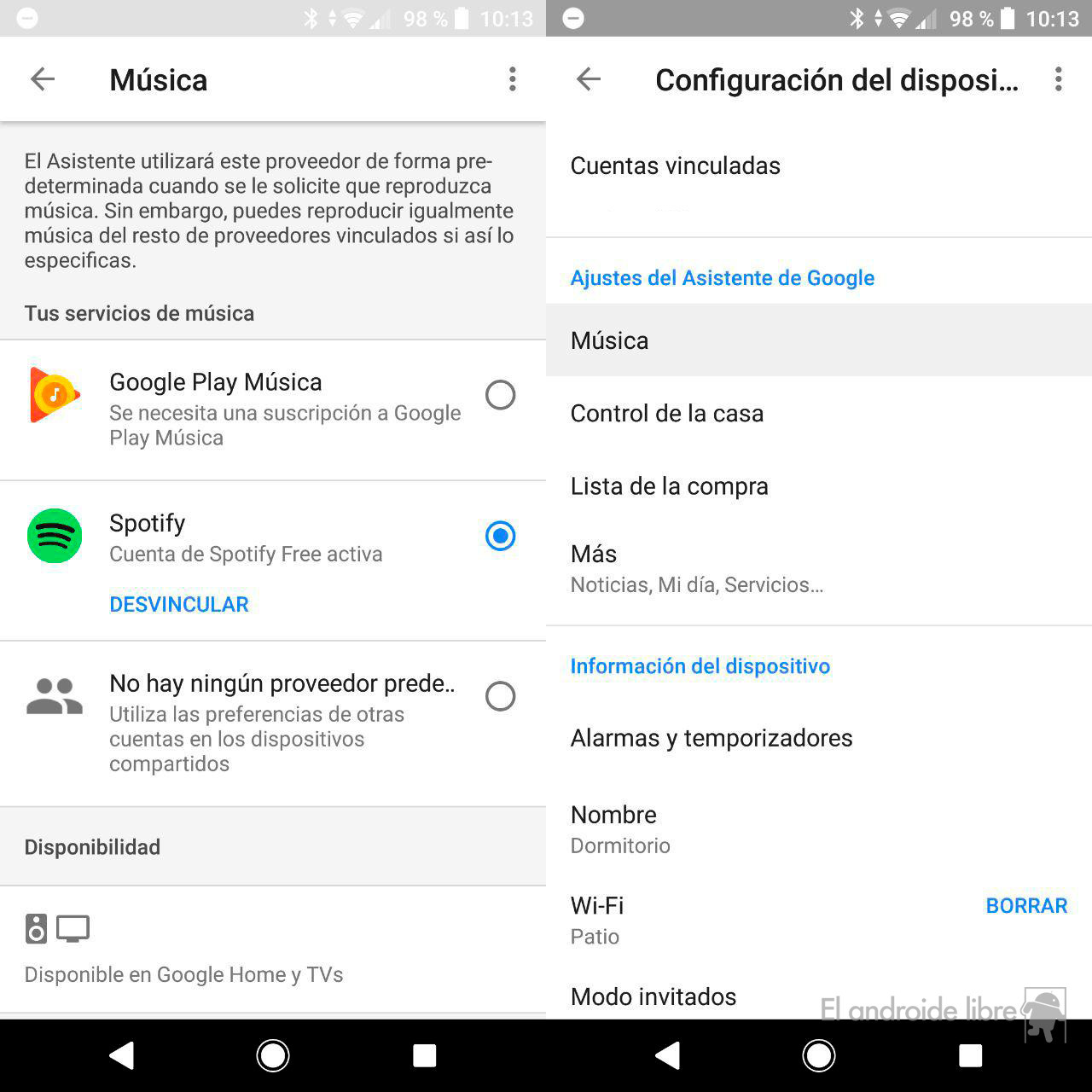Open Control de la casa
This screenshot has height=1092, width=1092.
(x=666, y=413)
